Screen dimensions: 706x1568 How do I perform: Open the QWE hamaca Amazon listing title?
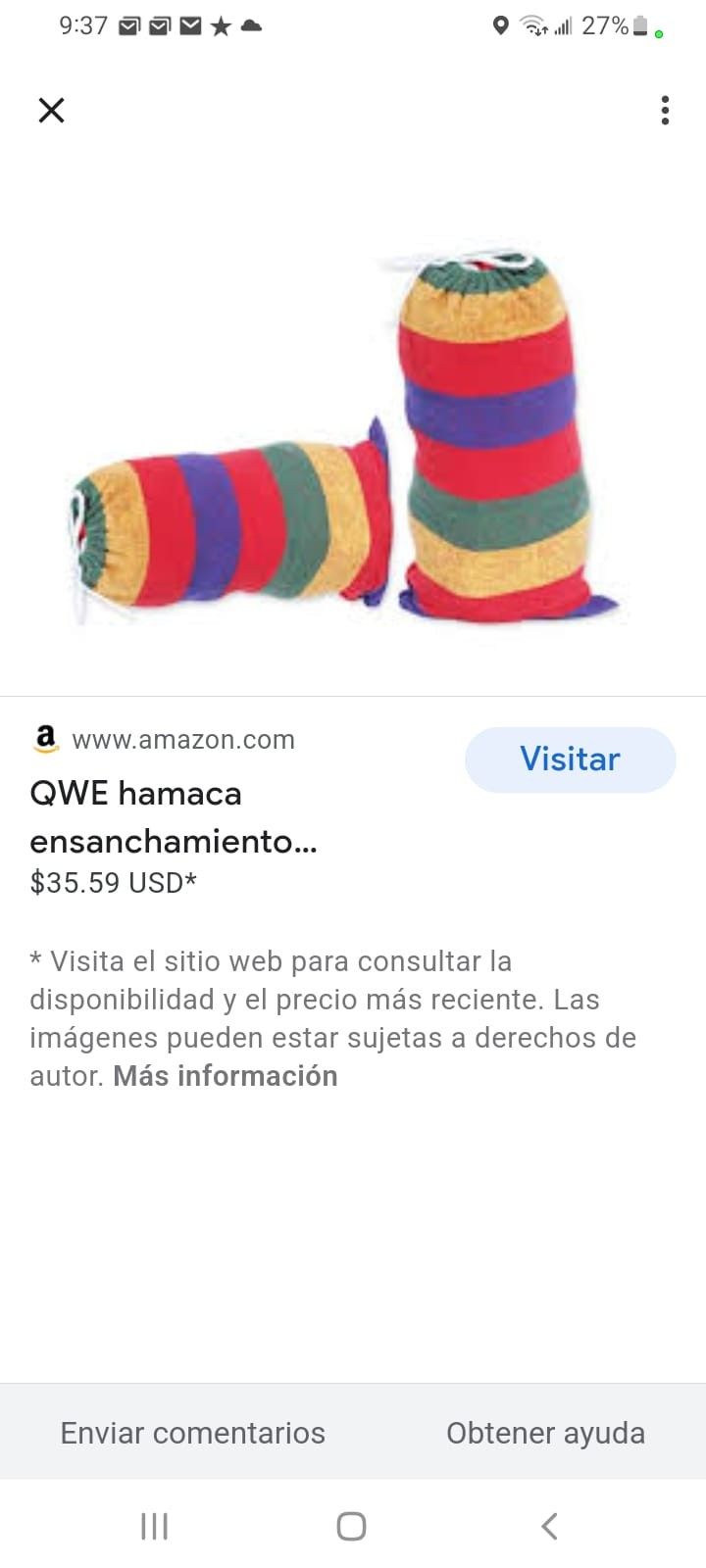(174, 816)
